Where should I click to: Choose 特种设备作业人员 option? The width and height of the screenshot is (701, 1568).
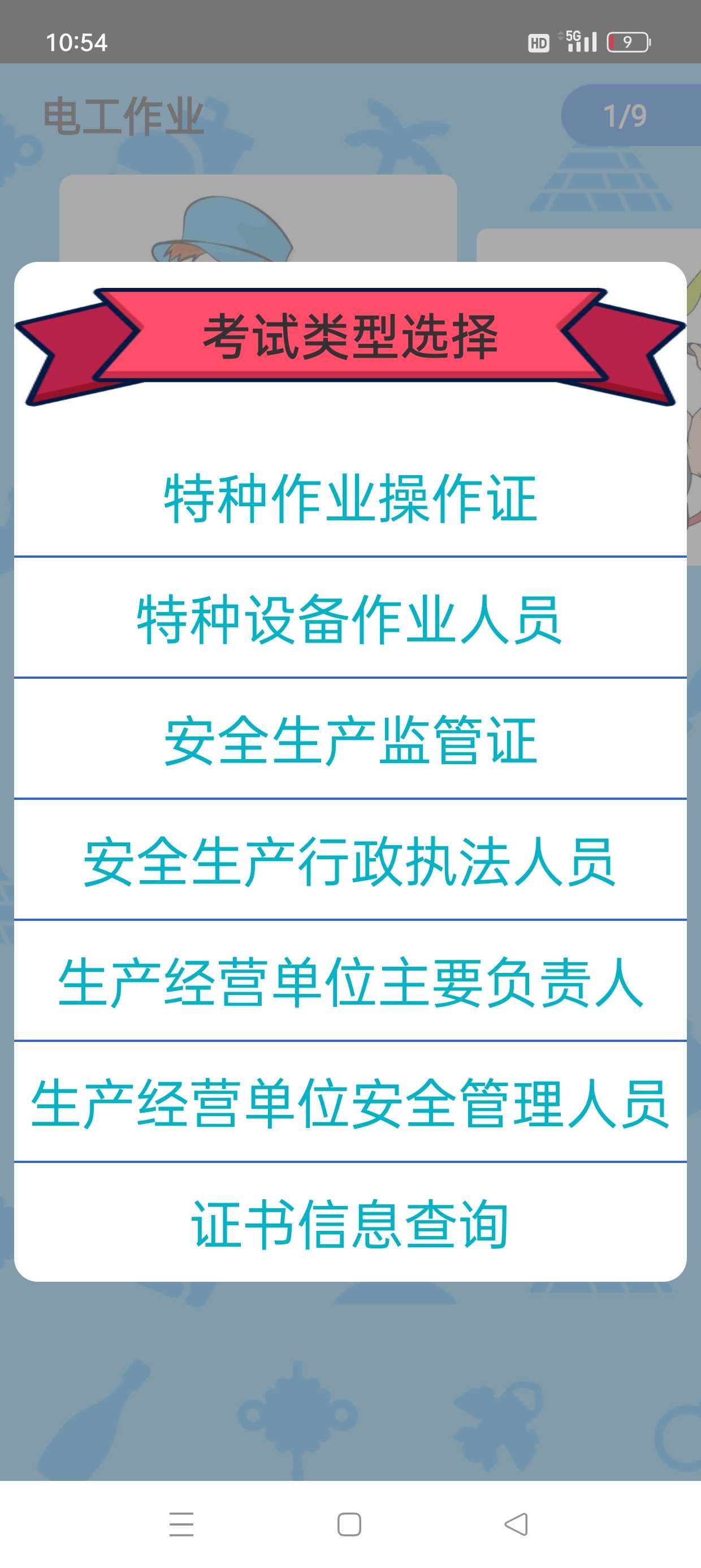coord(350,619)
